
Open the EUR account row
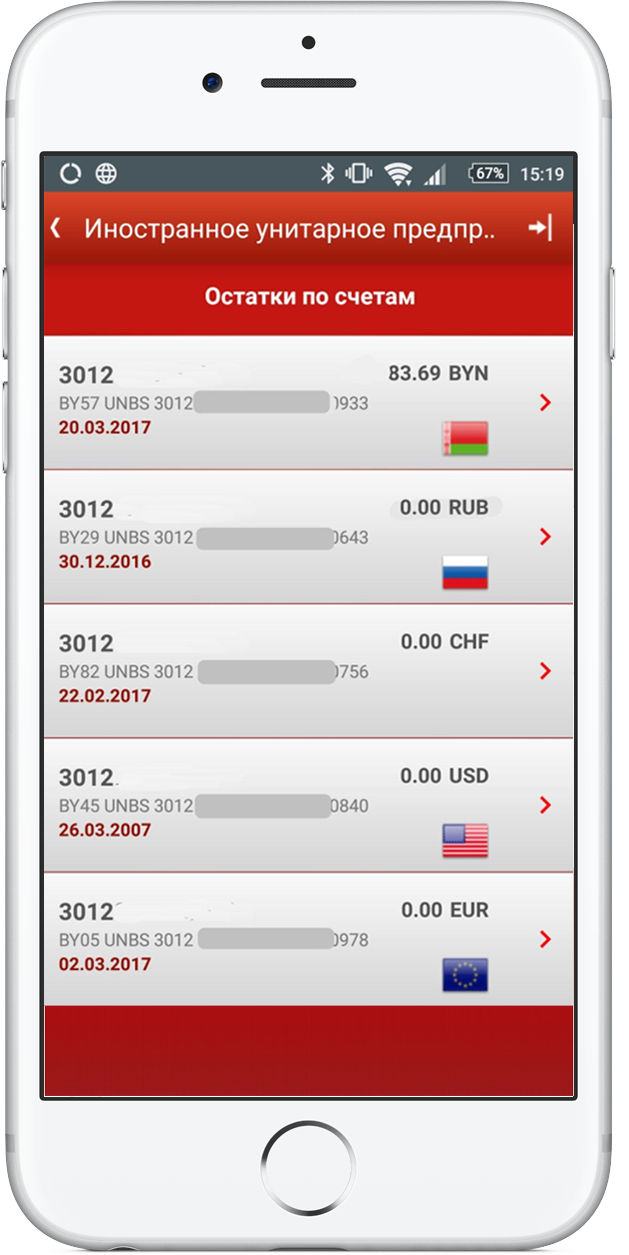[x=309, y=939]
